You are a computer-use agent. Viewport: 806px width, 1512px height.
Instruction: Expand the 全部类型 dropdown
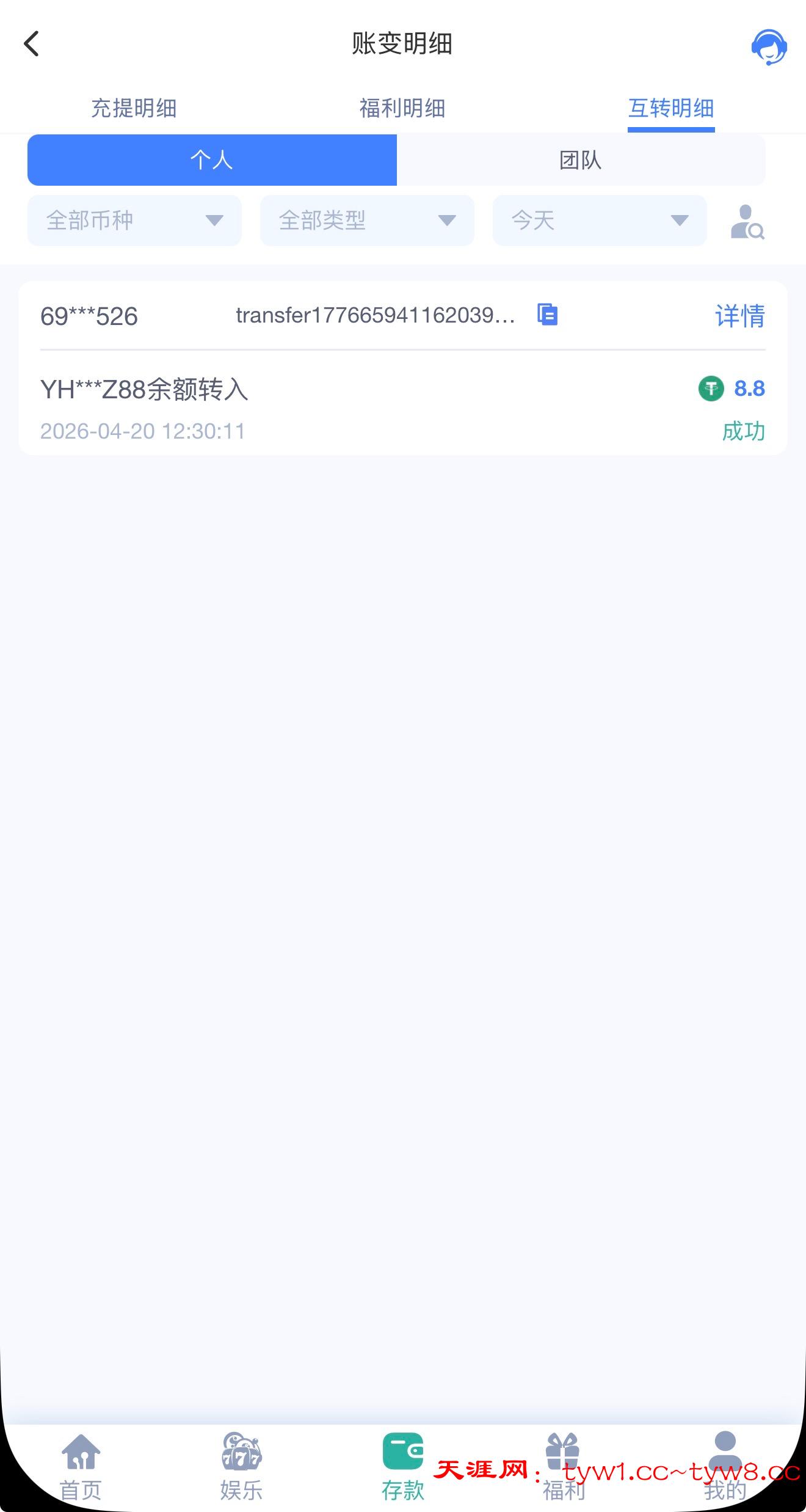[367, 221]
